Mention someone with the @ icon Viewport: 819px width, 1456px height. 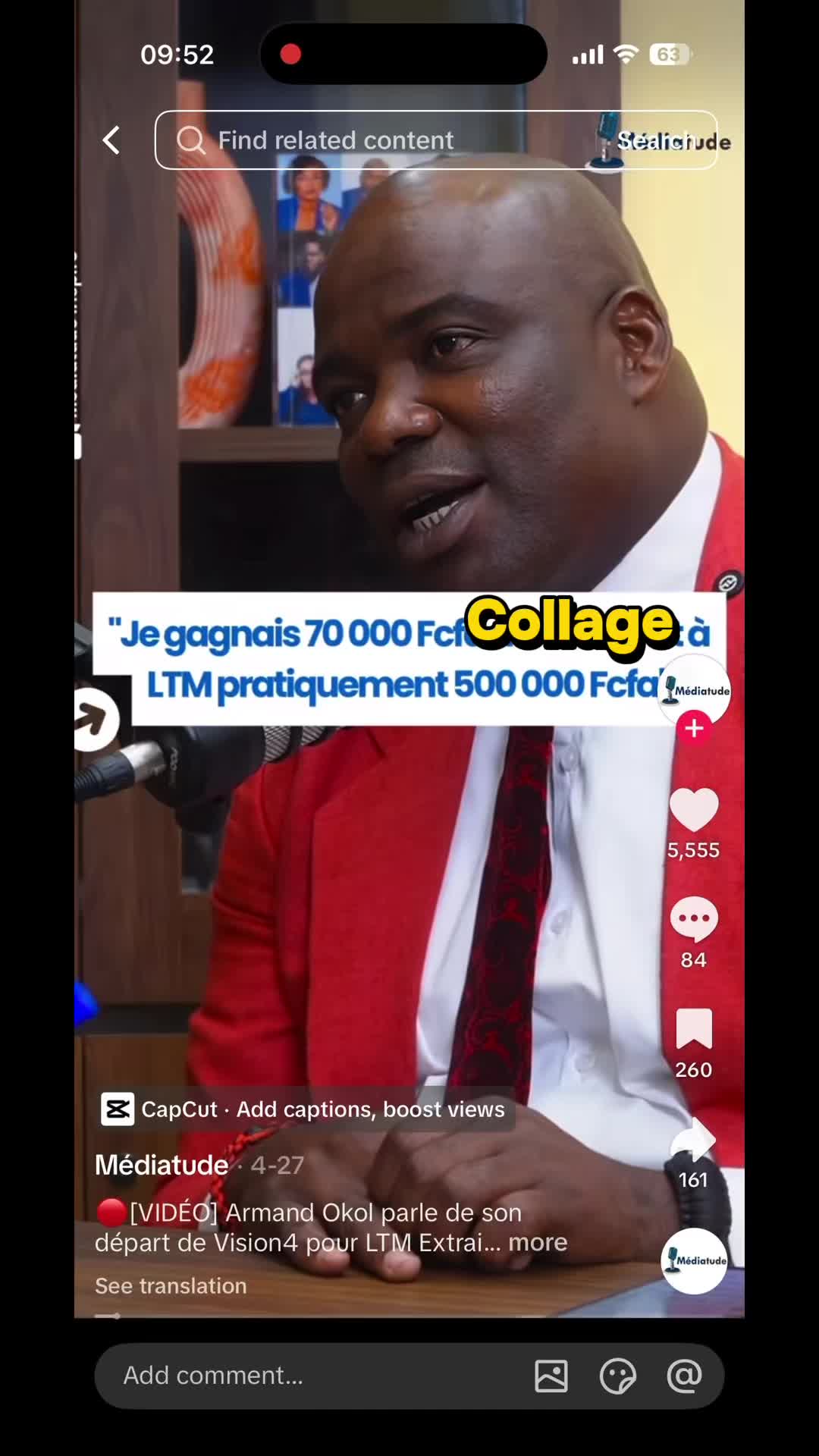point(684,1376)
